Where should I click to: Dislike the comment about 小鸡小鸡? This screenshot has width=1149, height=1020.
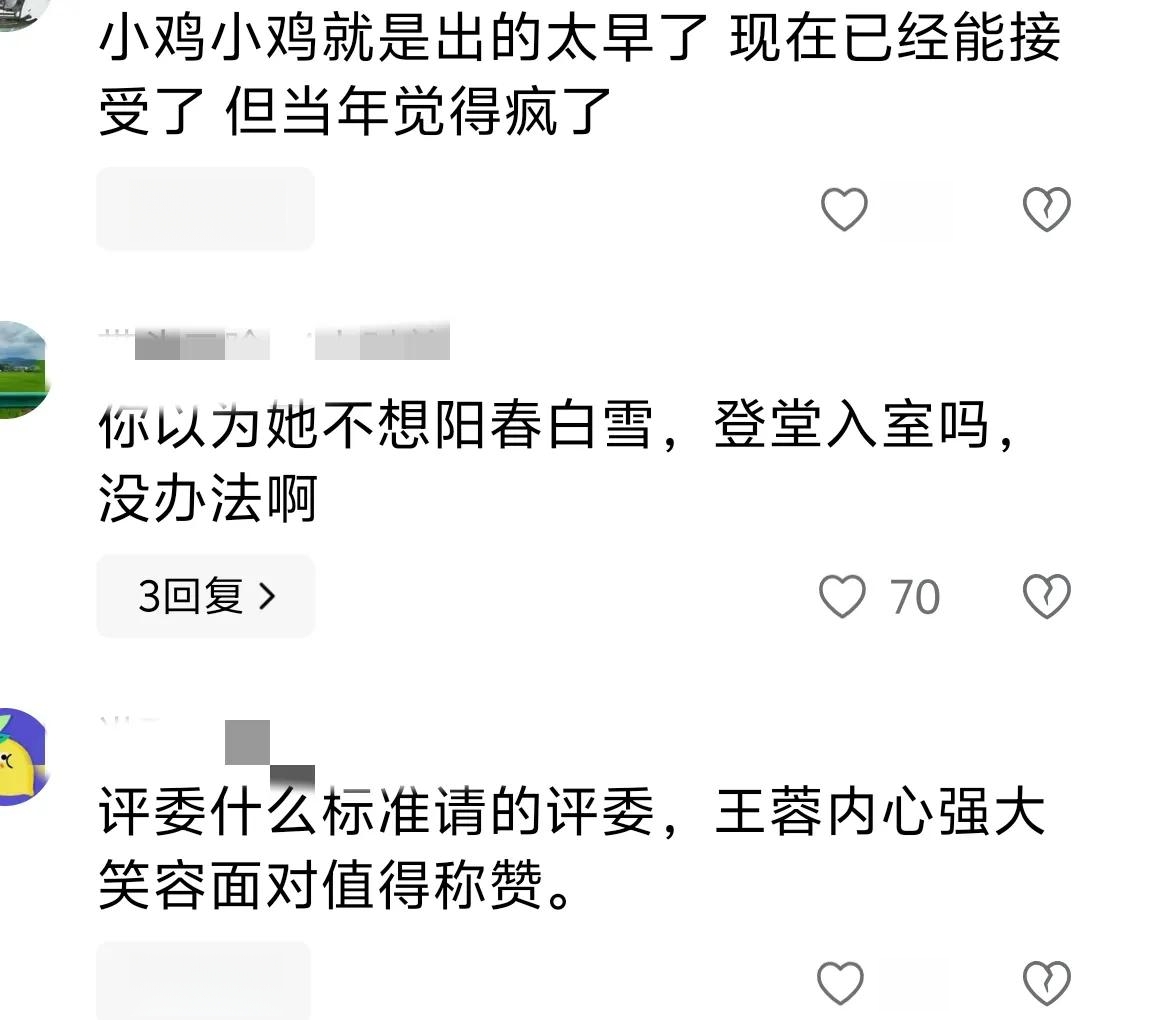[x=1047, y=209]
